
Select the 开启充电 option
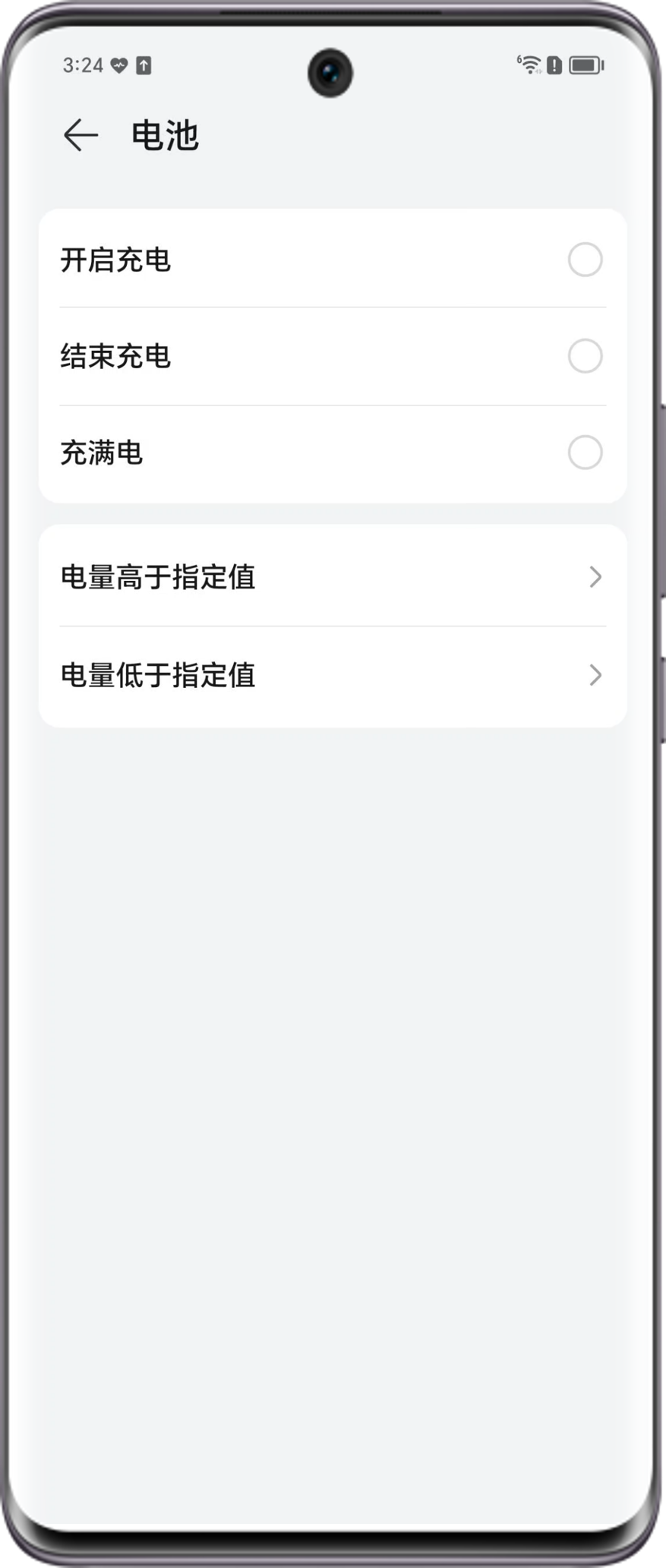pyautogui.click(x=584, y=260)
